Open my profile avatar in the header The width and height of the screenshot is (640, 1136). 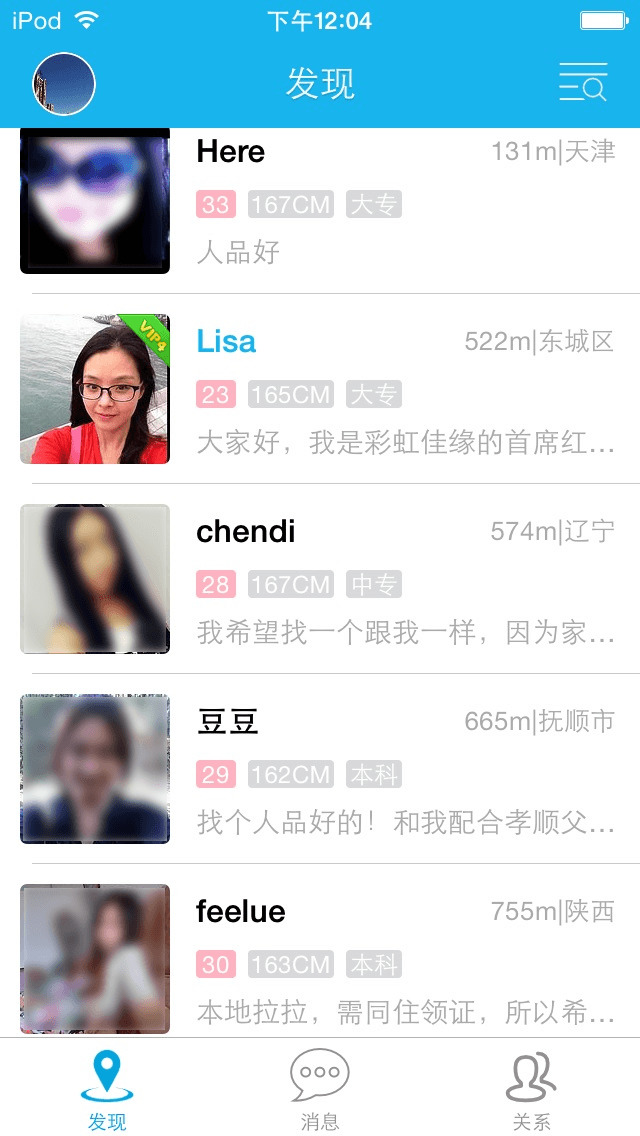coord(64,84)
